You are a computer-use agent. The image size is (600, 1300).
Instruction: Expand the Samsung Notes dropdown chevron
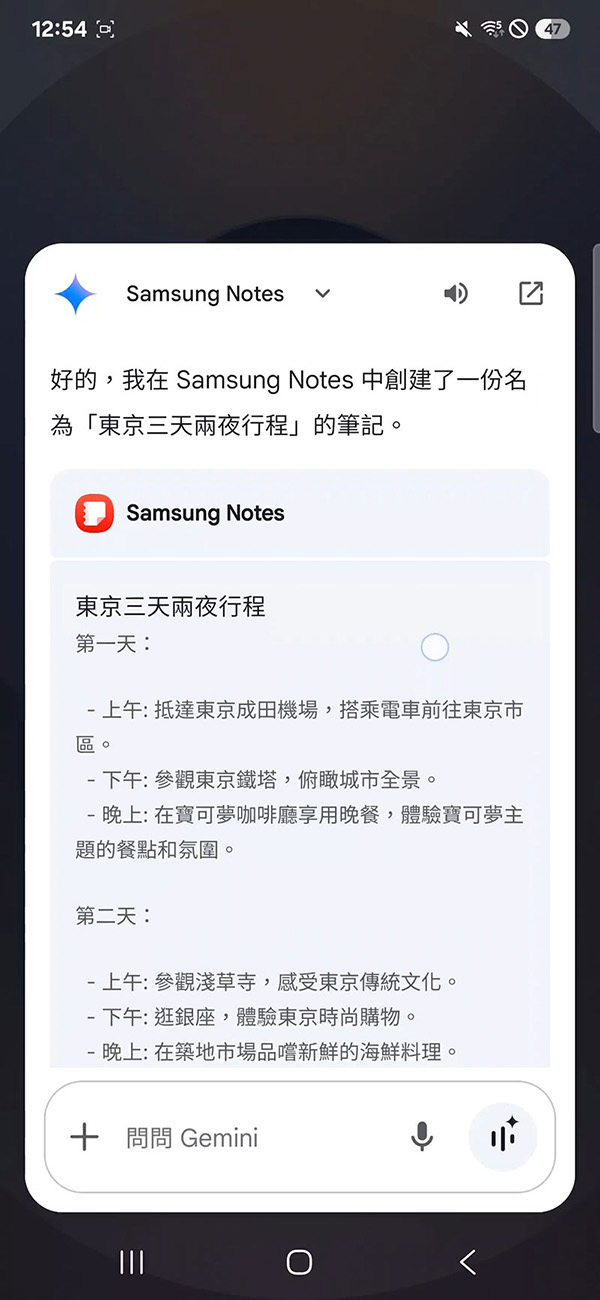tap(322, 294)
